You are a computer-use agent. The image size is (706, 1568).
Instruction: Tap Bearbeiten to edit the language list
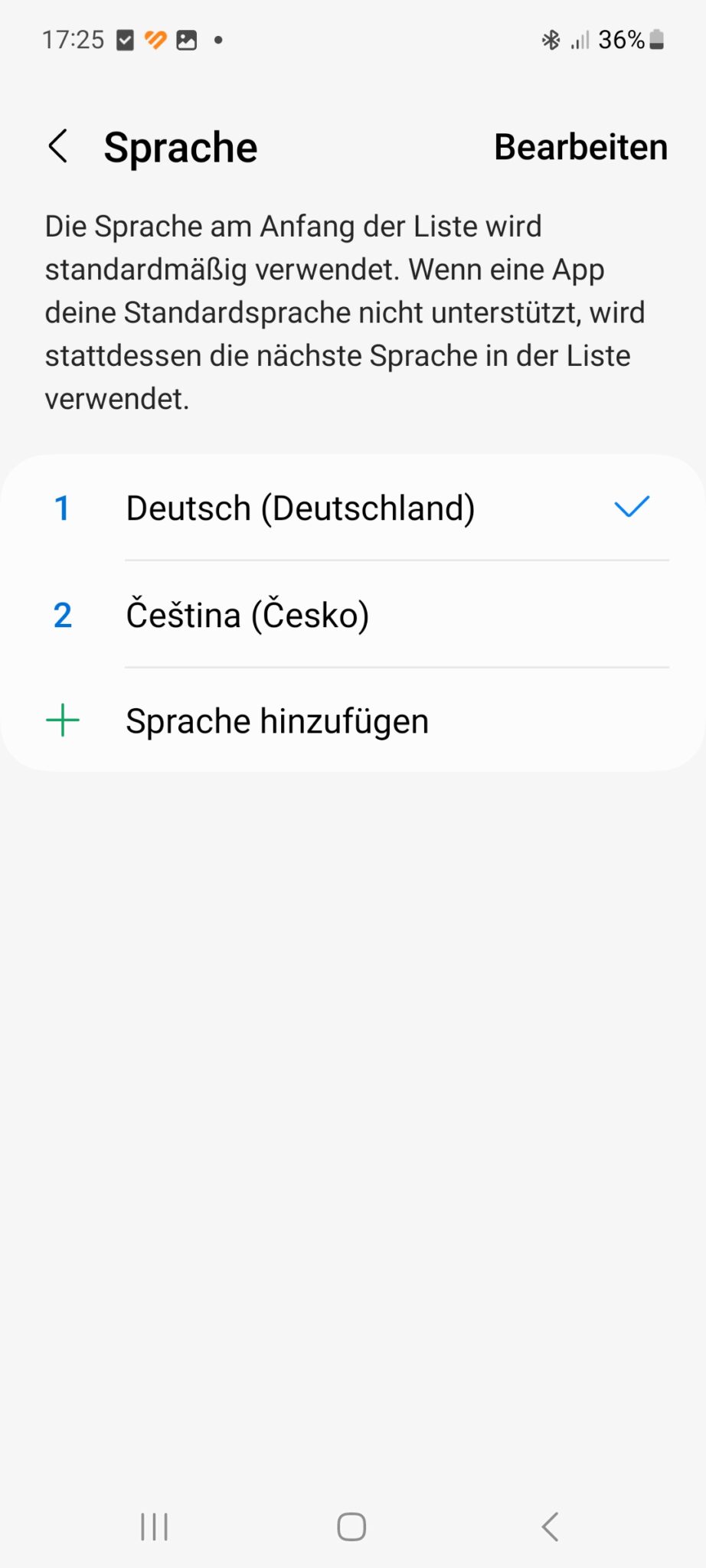point(580,147)
